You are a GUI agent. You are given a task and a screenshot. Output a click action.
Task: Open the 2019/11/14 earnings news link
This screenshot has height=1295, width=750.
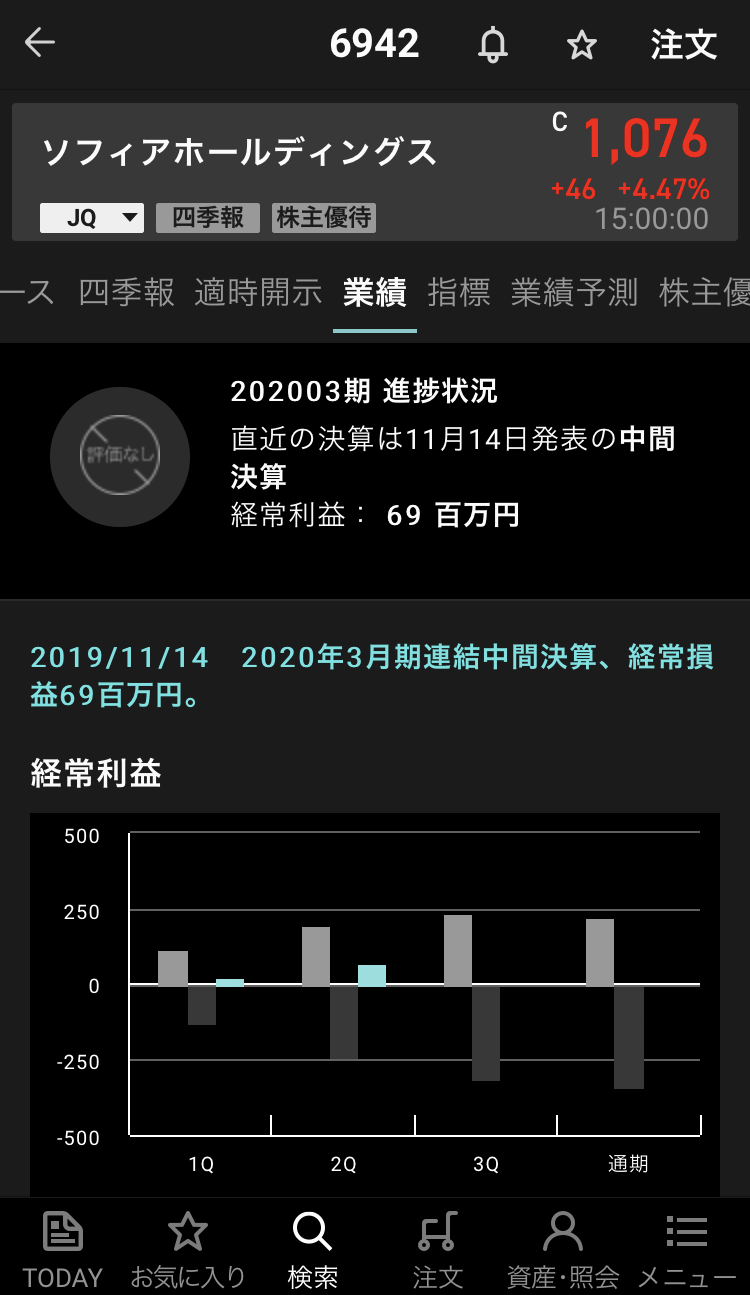372,676
